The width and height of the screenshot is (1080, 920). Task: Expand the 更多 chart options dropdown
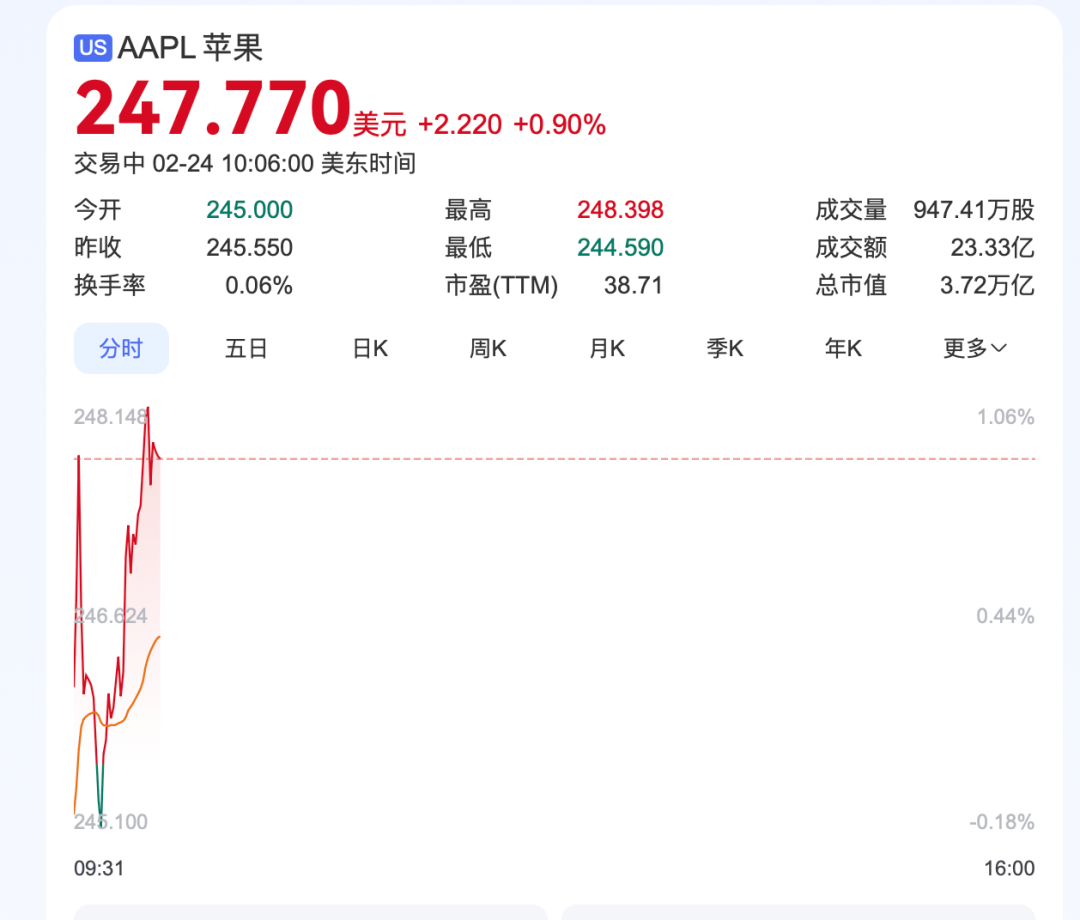coord(975,348)
